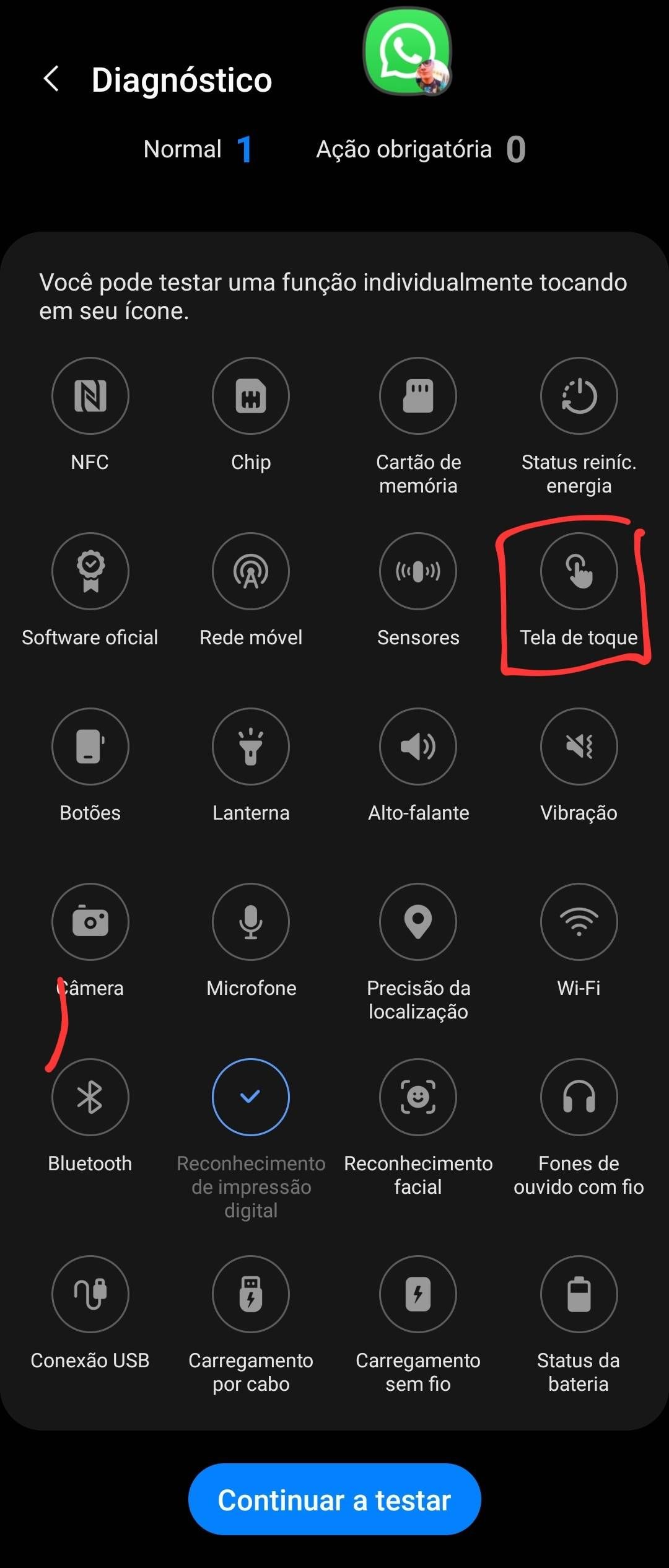Go back from the Diagnóstico screen
This screenshot has height=1568, width=669.
pos(52,79)
